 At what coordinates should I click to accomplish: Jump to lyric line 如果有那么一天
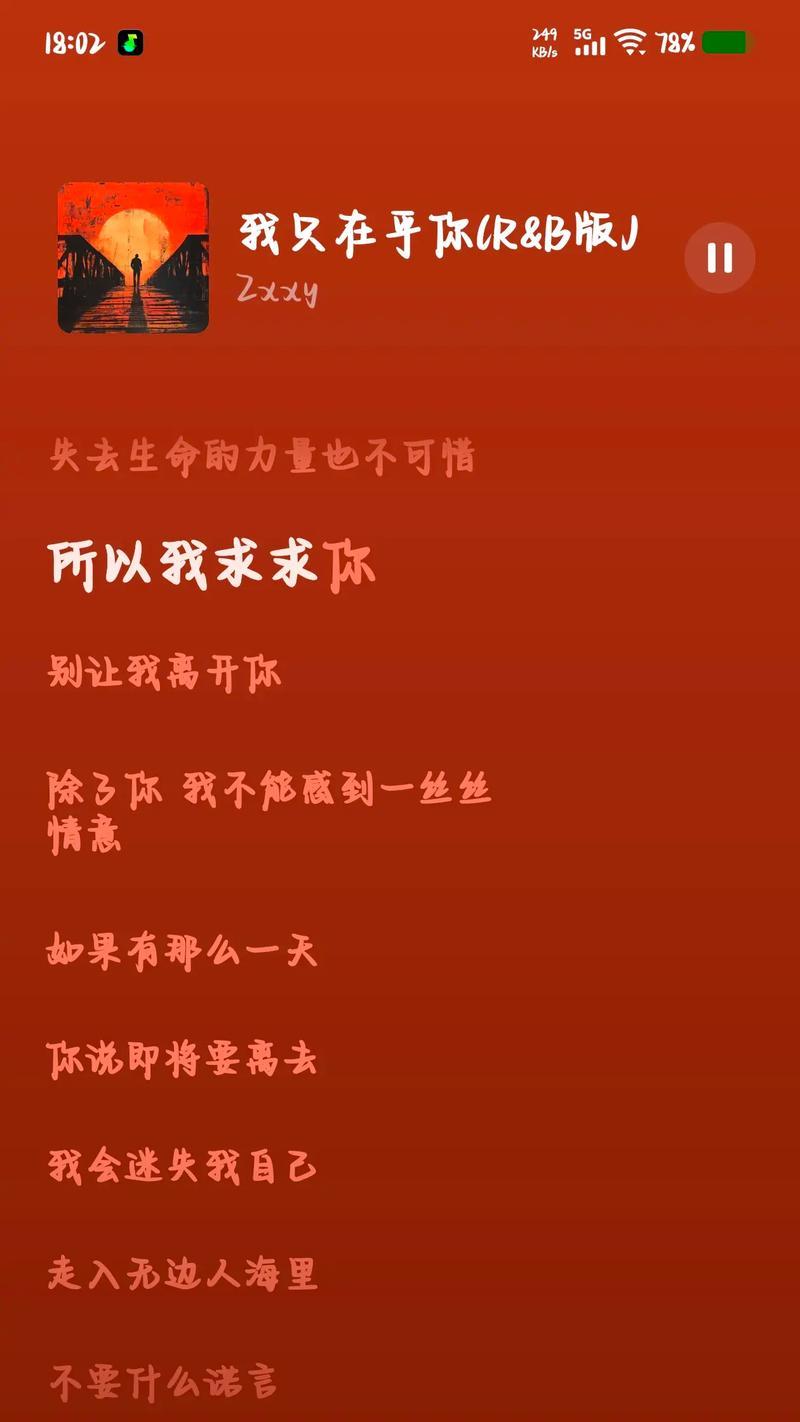coord(182,950)
